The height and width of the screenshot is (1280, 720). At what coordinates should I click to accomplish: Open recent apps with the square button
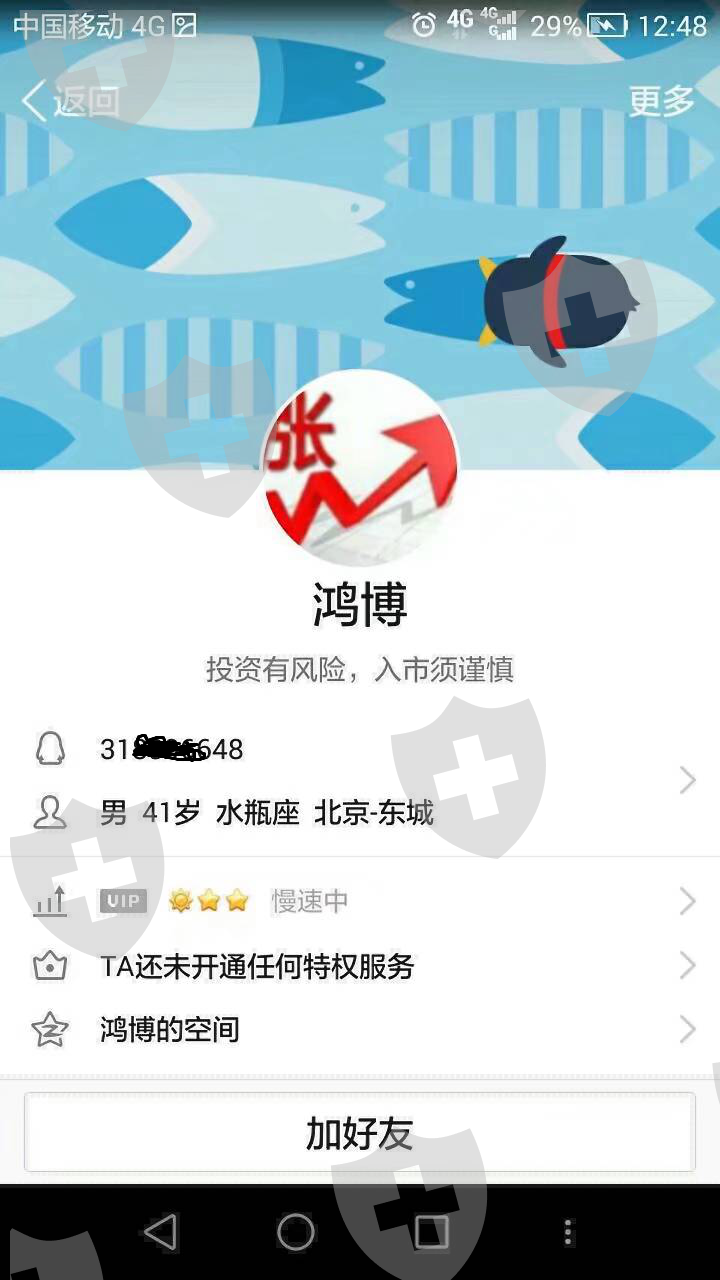(x=431, y=1232)
